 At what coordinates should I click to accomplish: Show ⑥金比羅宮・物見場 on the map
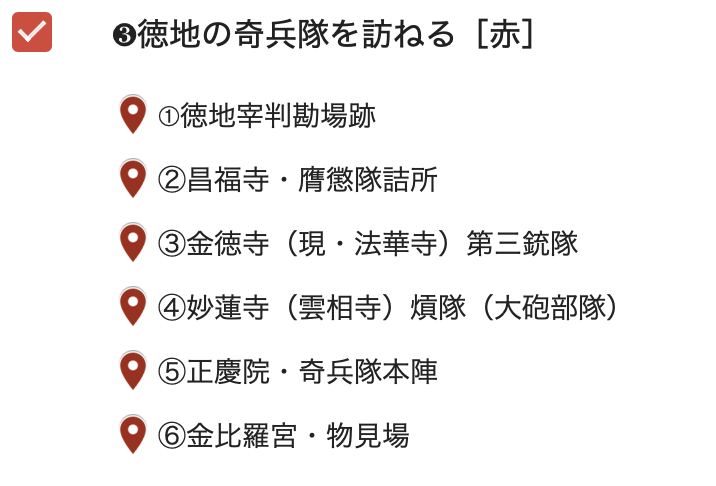(x=283, y=436)
